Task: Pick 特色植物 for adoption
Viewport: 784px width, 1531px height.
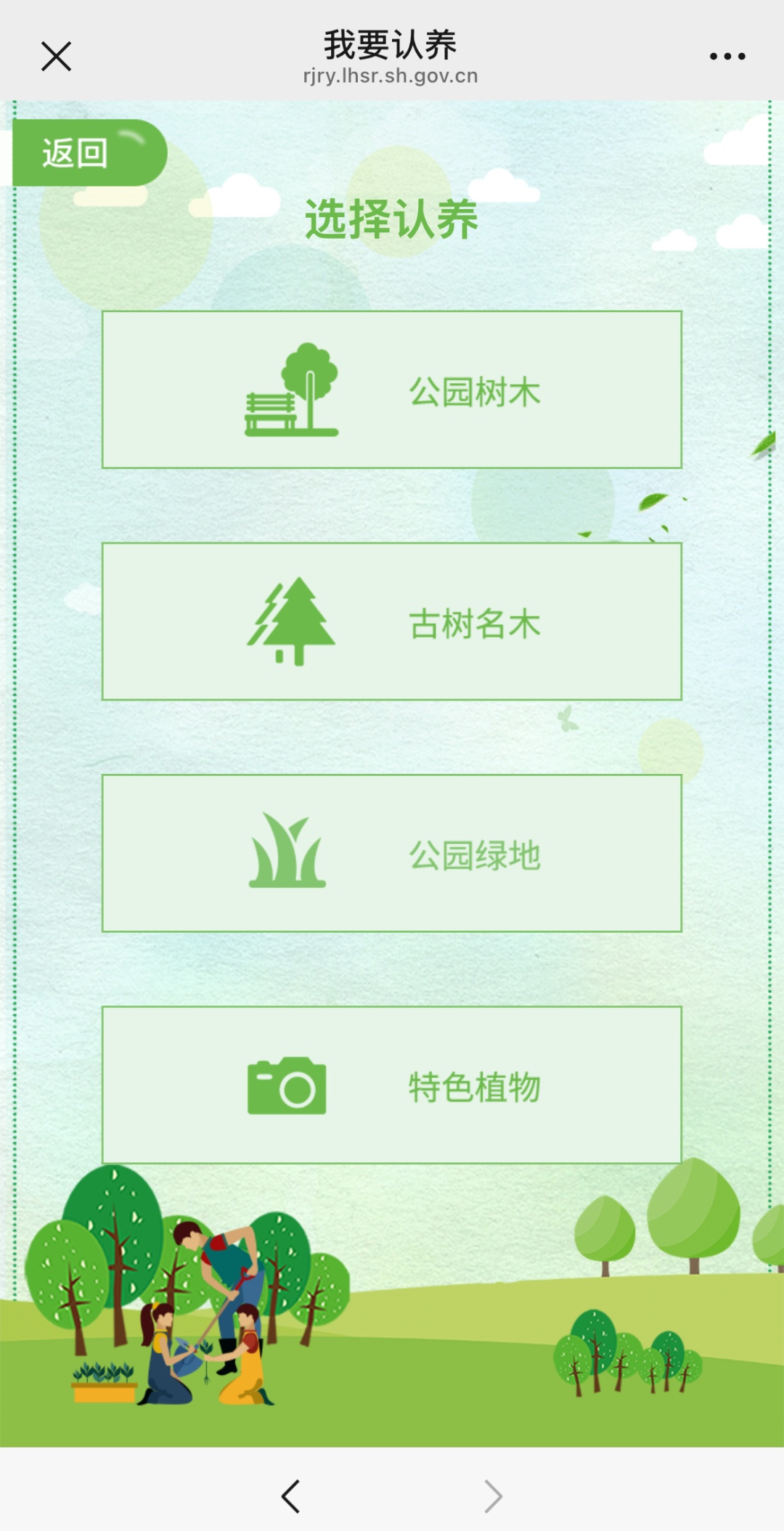Action: tap(392, 1085)
